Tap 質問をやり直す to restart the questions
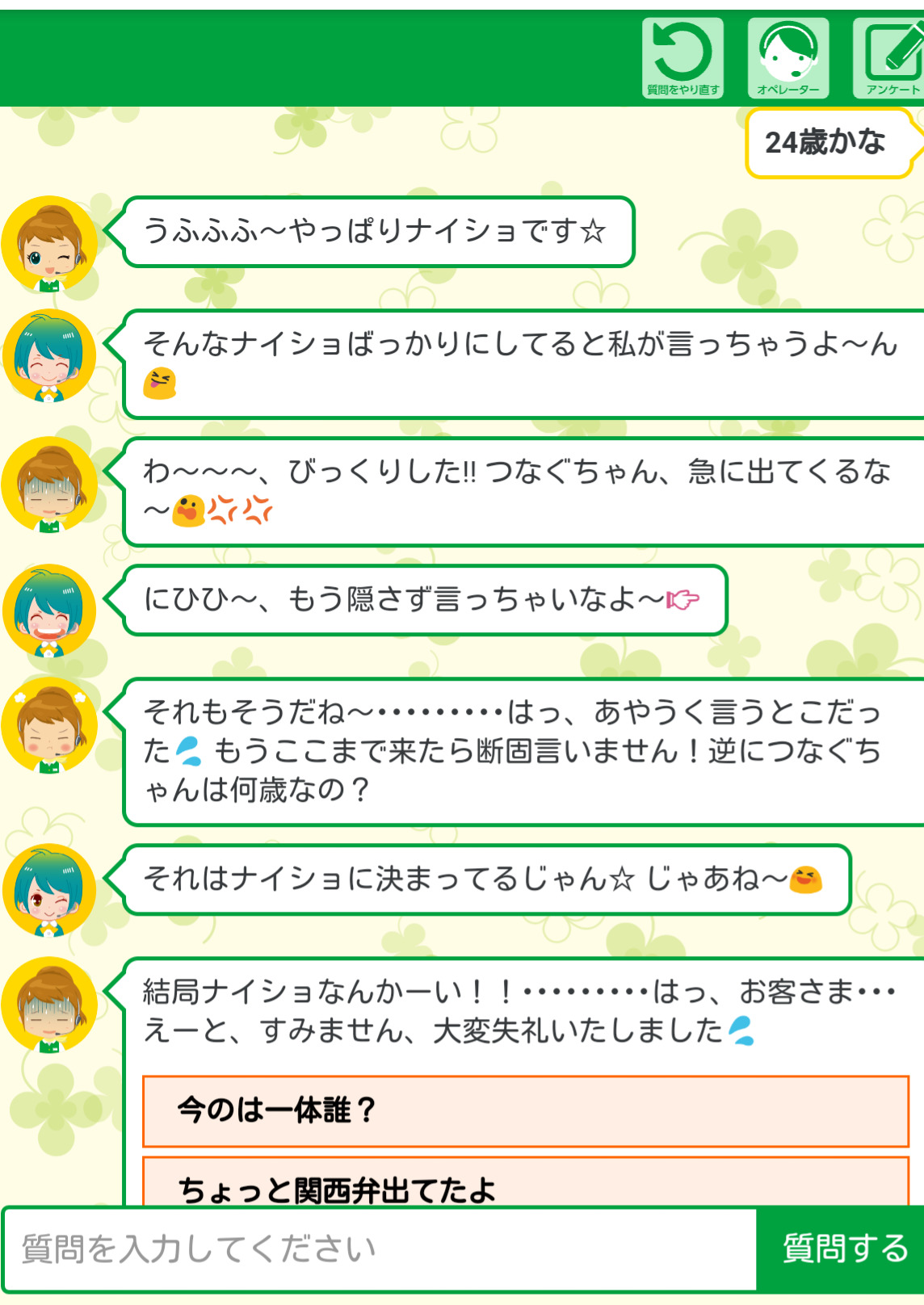The height and width of the screenshot is (1305, 924). [x=682, y=58]
